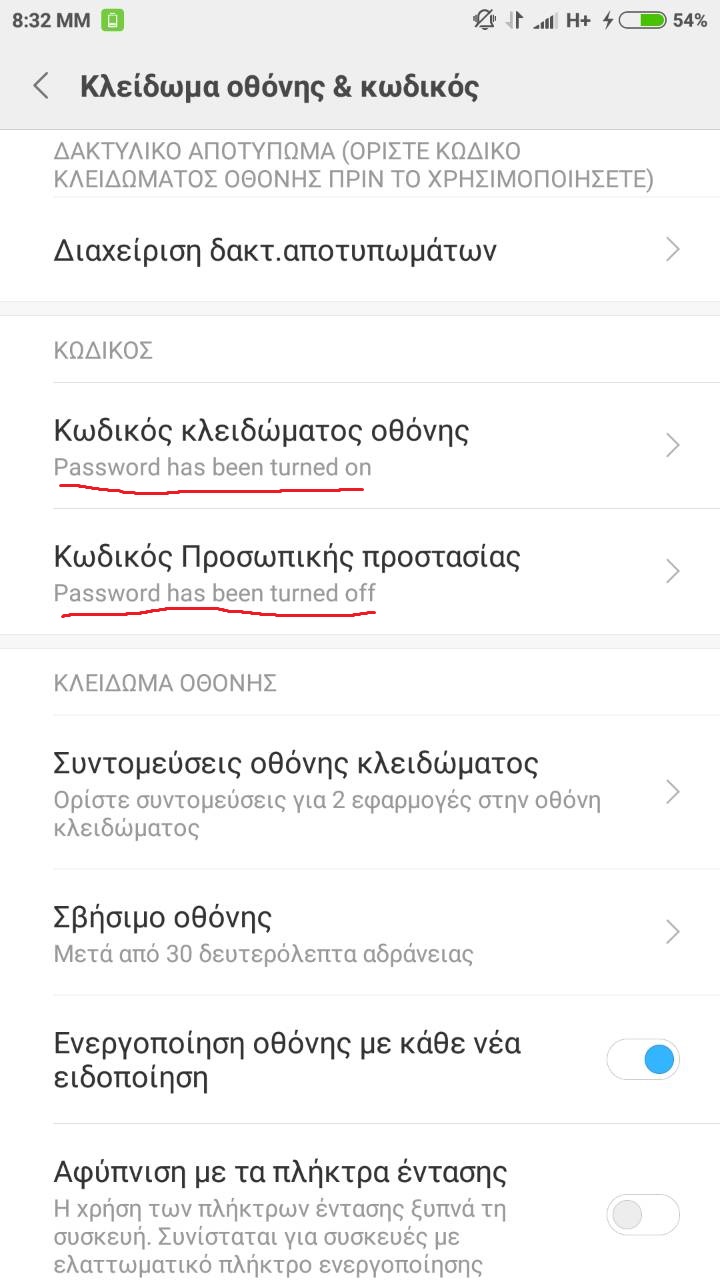Go back from Κλείδωμα οθόνης & κωδικός

[x=41, y=86]
